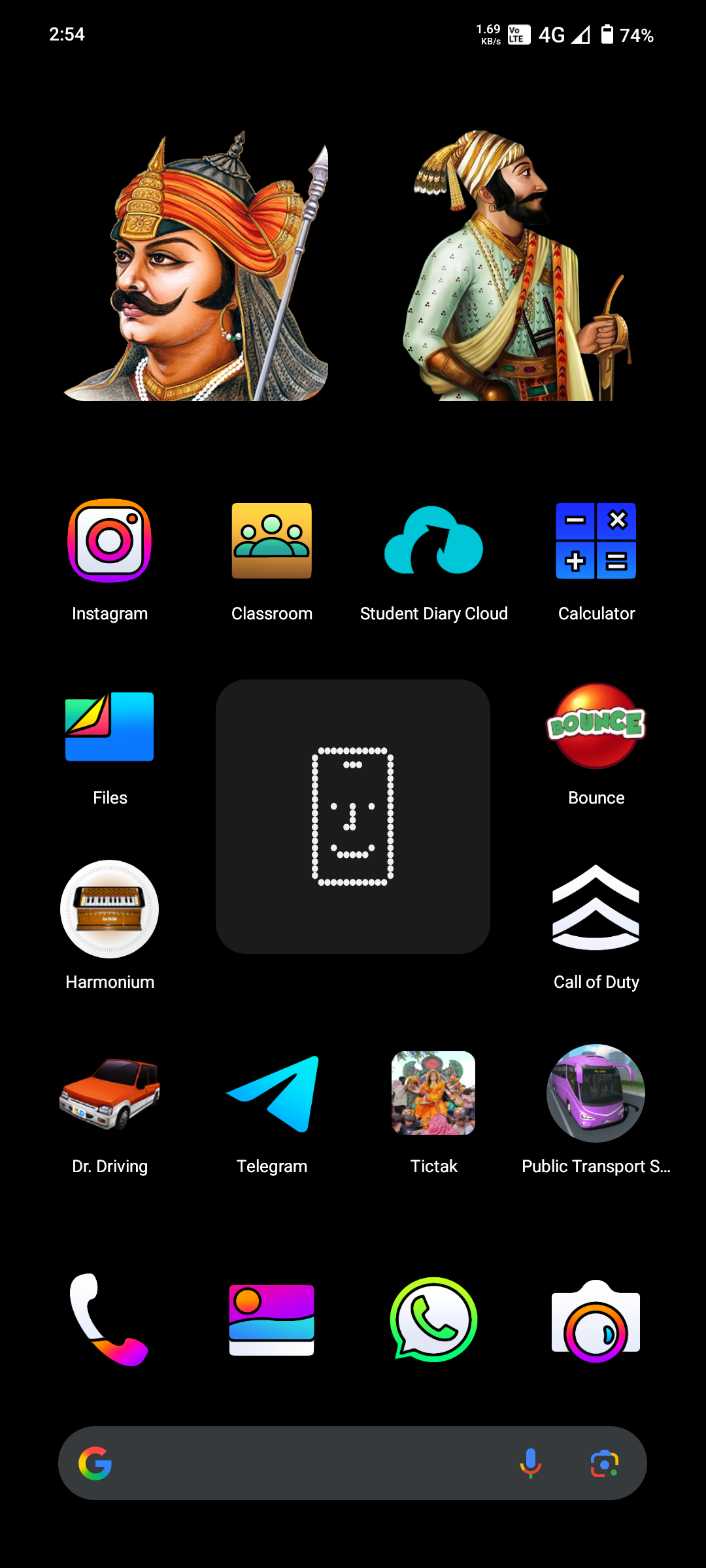
Task: Open Google Lens from search bar
Action: pyautogui.click(x=605, y=1463)
